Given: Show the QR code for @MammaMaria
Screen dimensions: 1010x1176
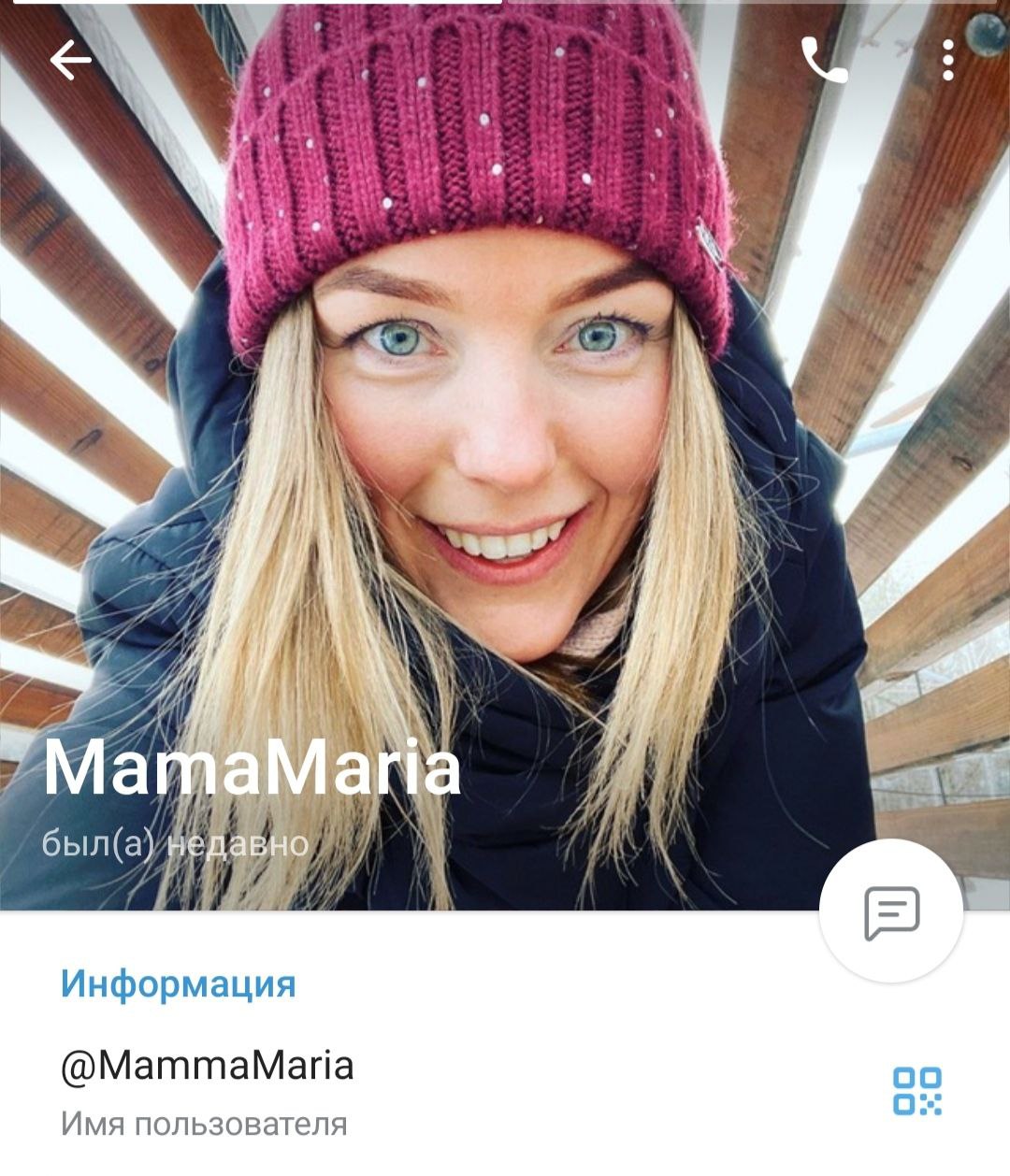Looking at the screenshot, I should pos(916,1091).
